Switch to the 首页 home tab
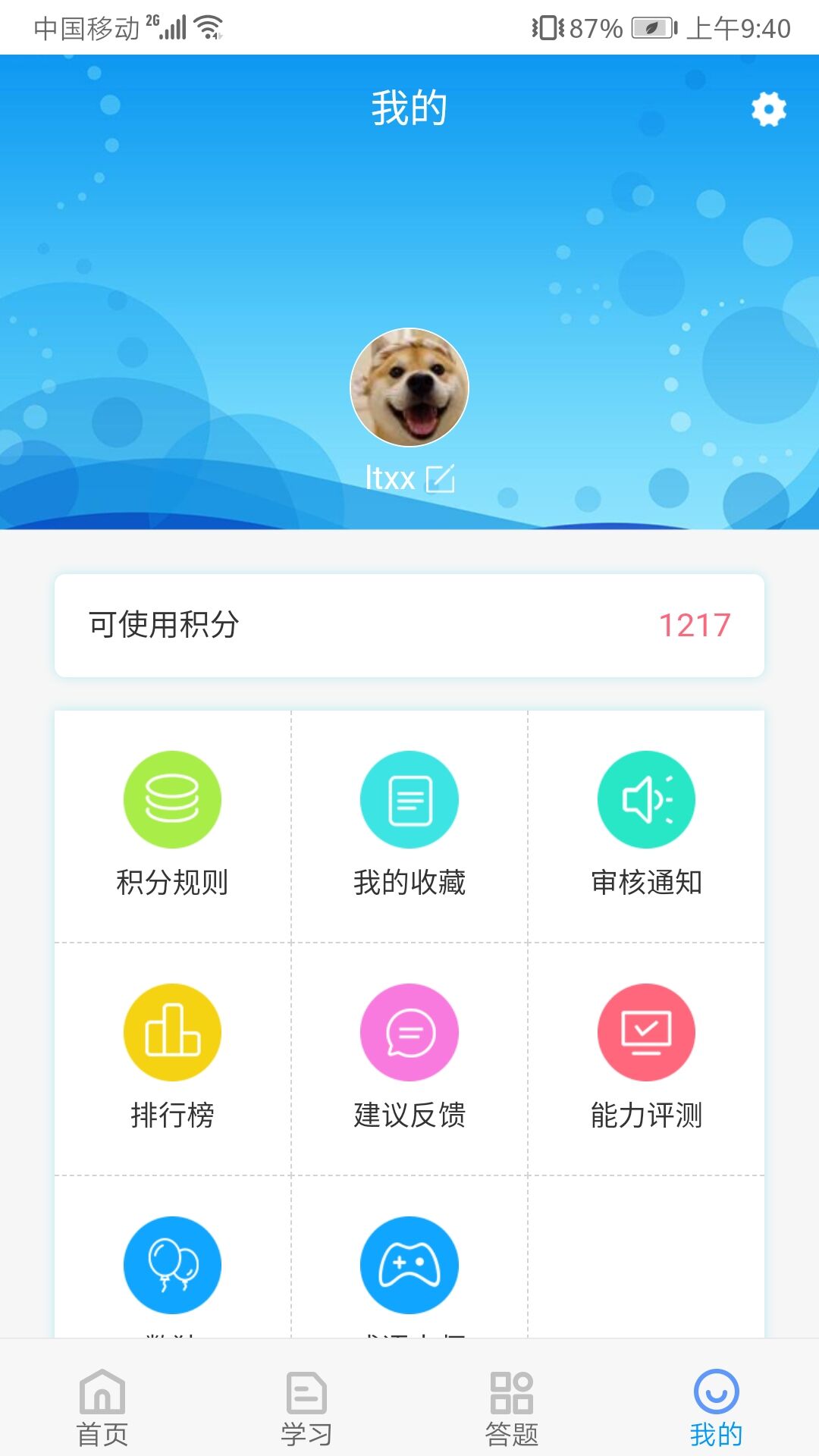Screen dimensions: 819x1456 (102, 1407)
